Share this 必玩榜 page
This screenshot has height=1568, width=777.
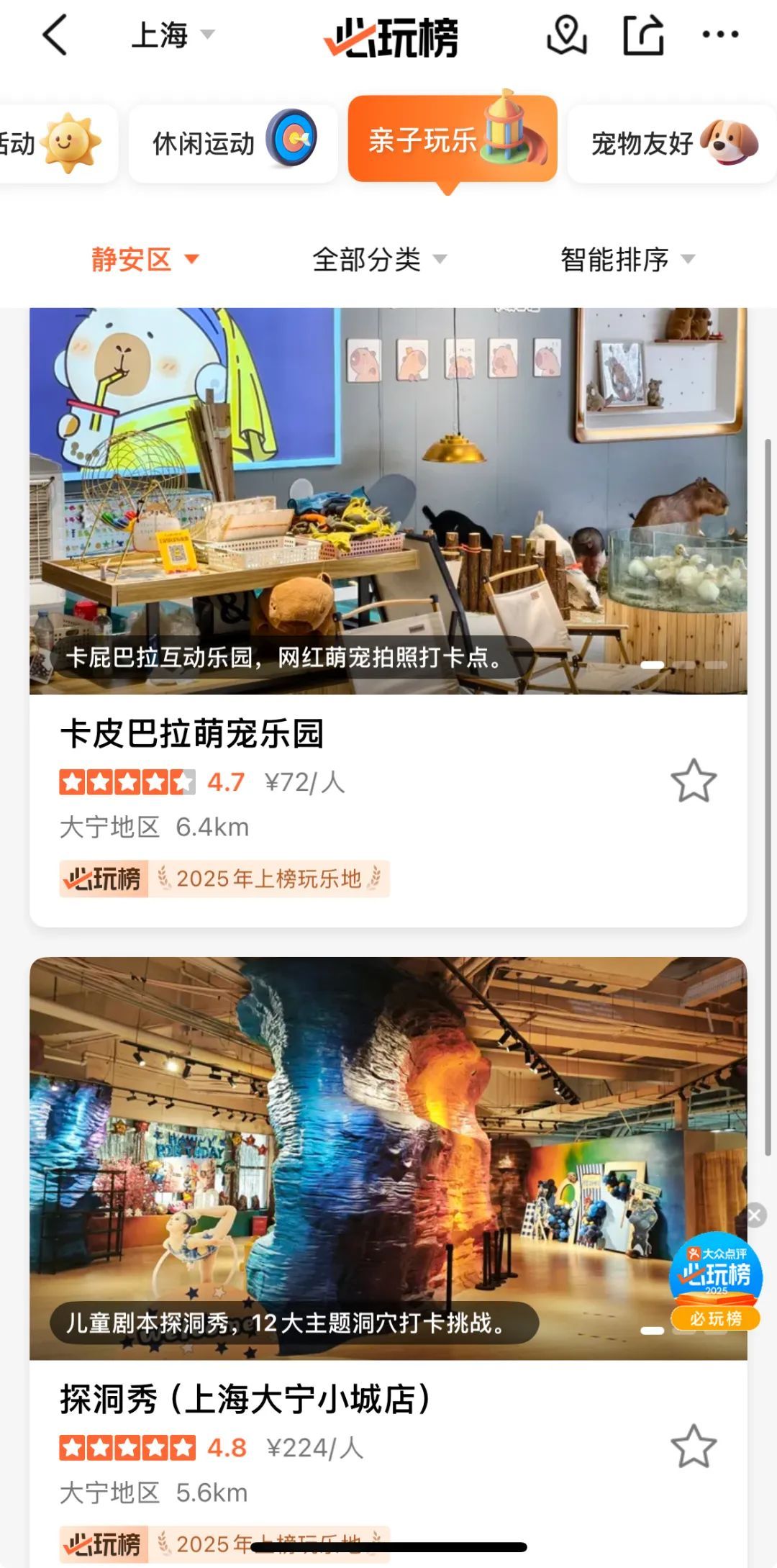click(x=642, y=35)
